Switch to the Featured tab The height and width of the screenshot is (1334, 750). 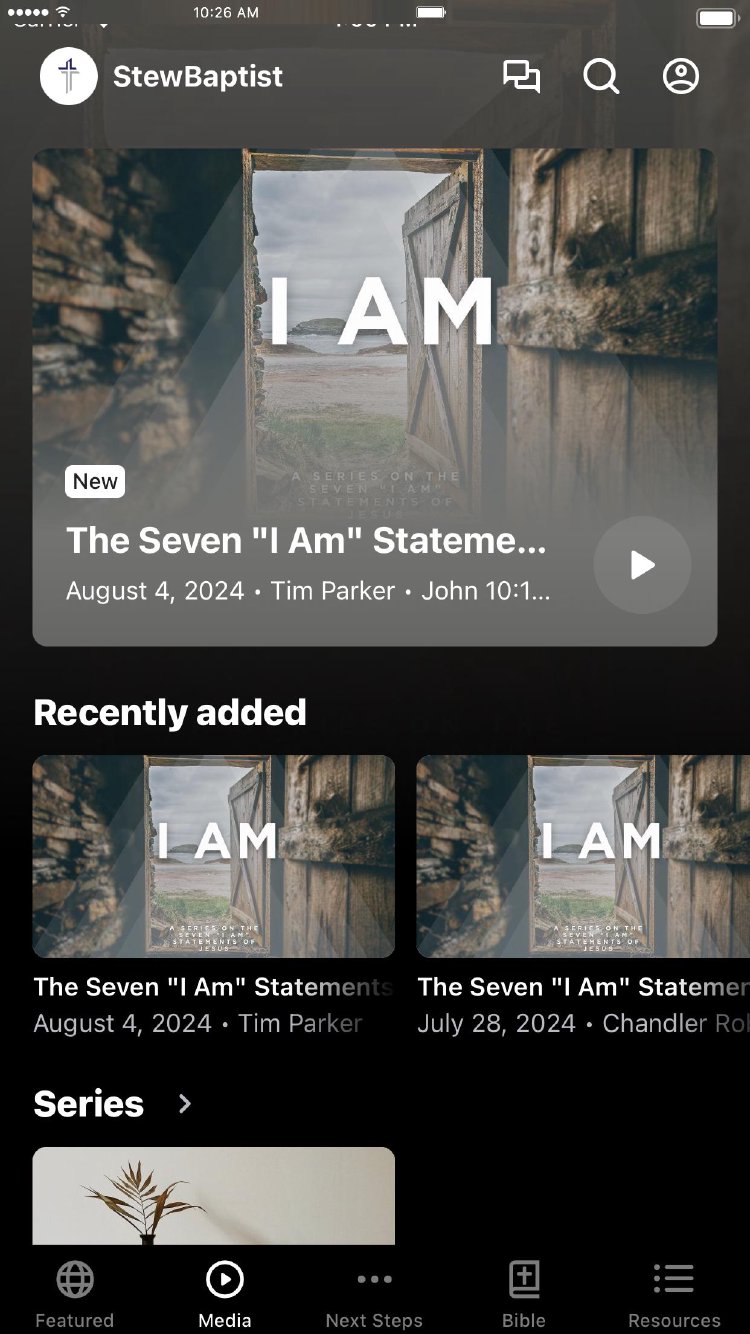point(75,1294)
